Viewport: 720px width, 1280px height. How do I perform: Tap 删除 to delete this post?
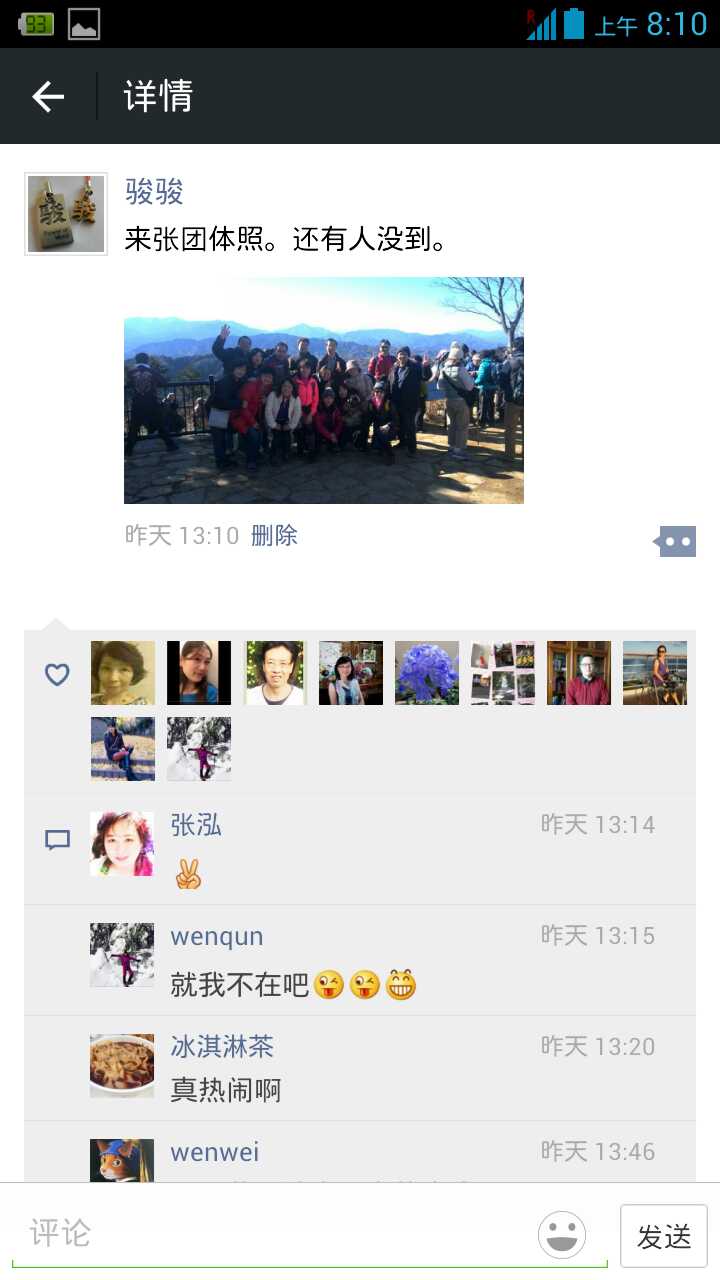pyautogui.click(x=274, y=536)
